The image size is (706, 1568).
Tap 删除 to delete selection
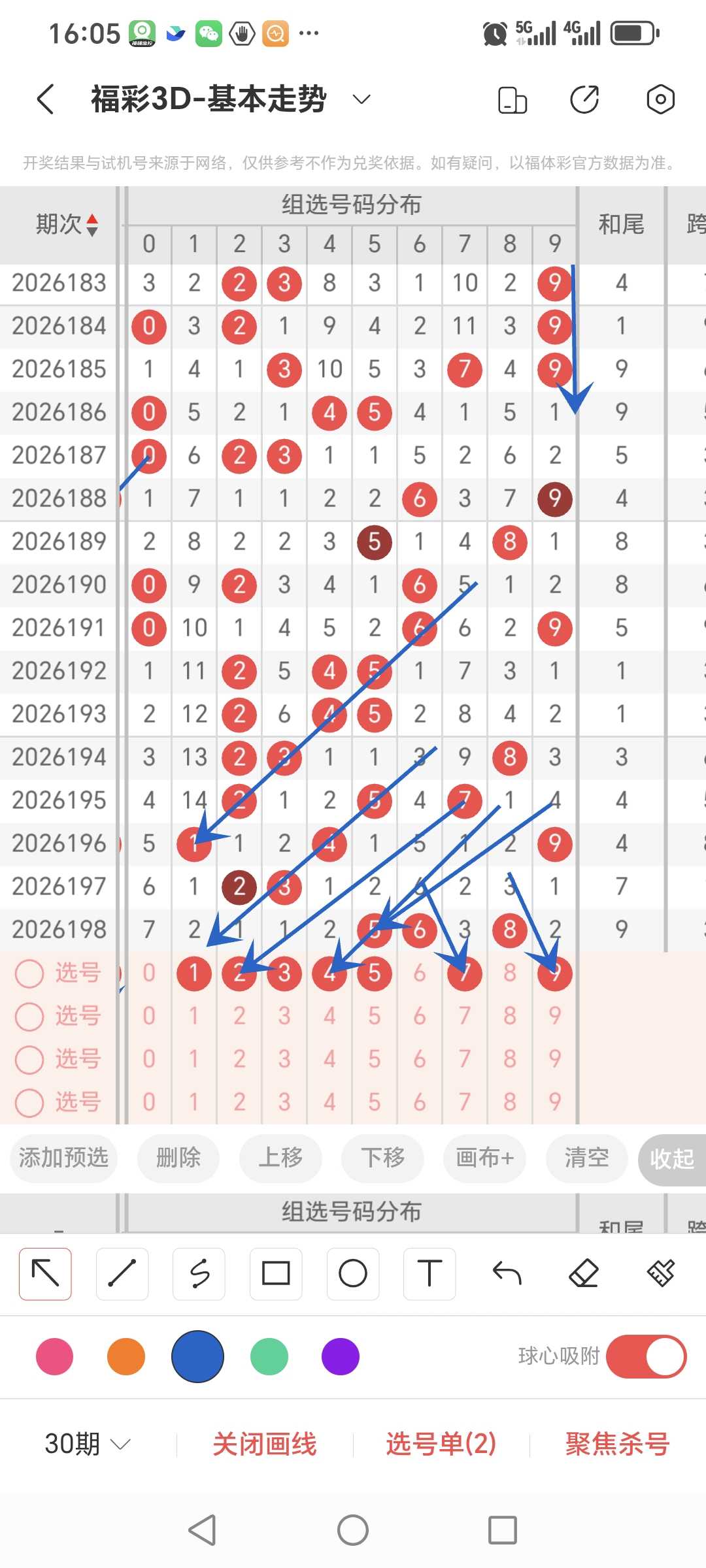[178, 1158]
